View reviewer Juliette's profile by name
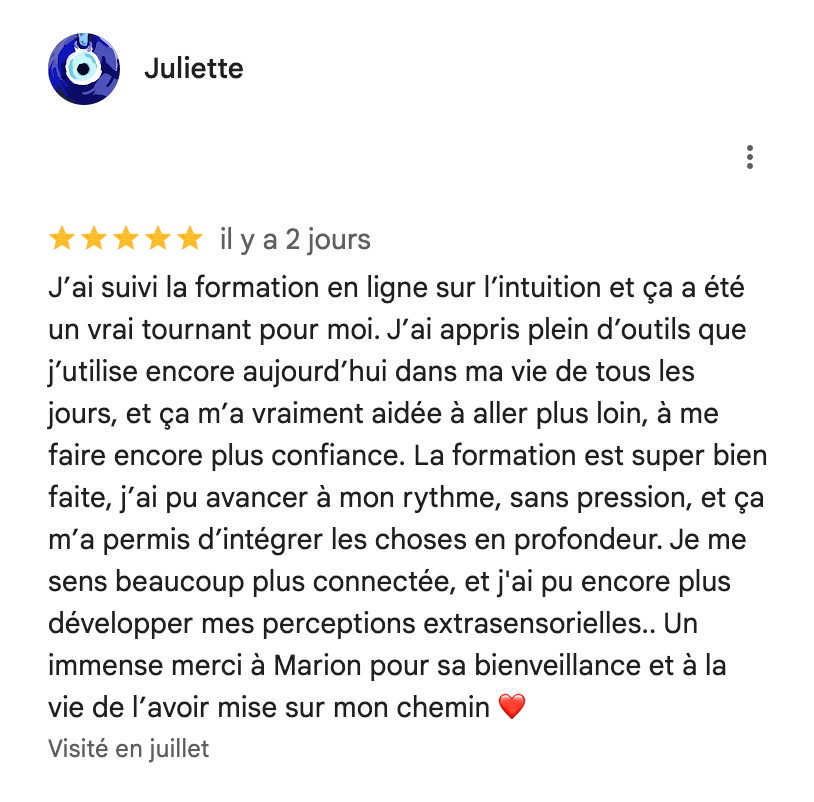The width and height of the screenshot is (814, 802). pos(193,68)
